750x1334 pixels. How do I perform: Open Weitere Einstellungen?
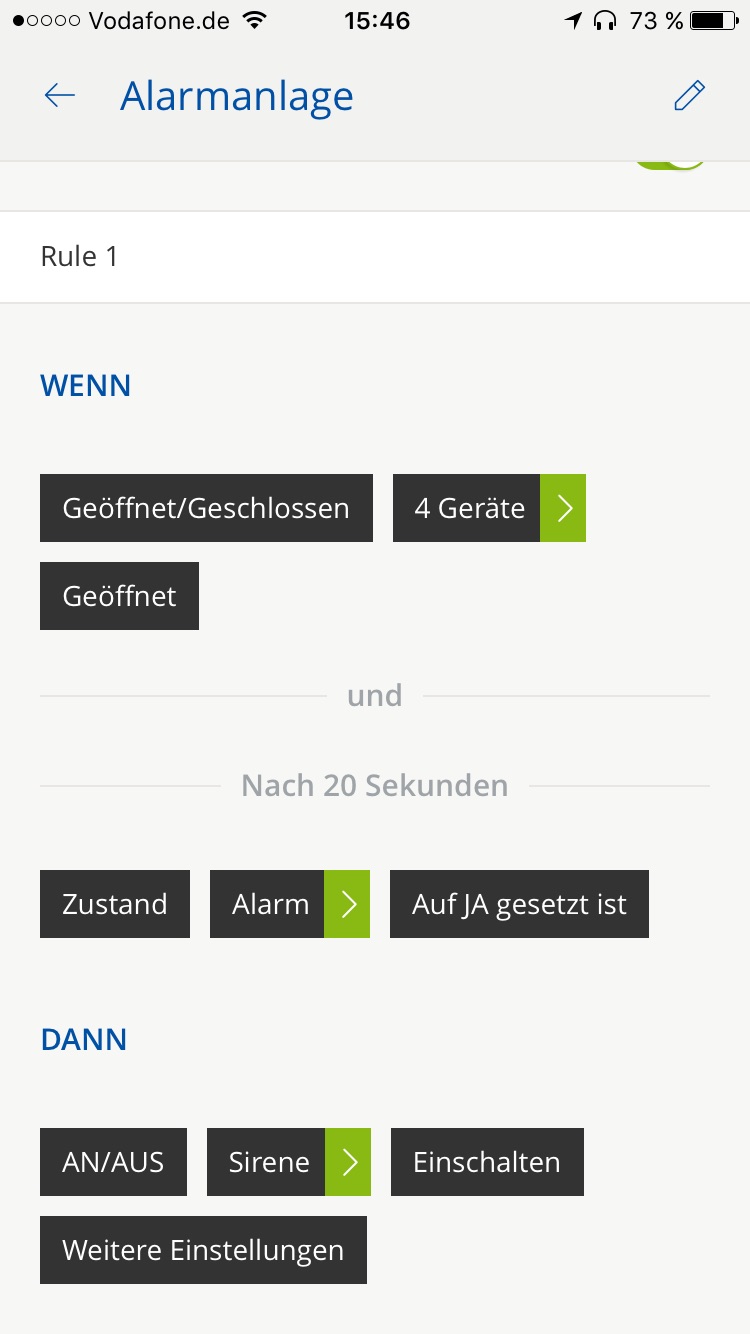click(x=203, y=1250)
